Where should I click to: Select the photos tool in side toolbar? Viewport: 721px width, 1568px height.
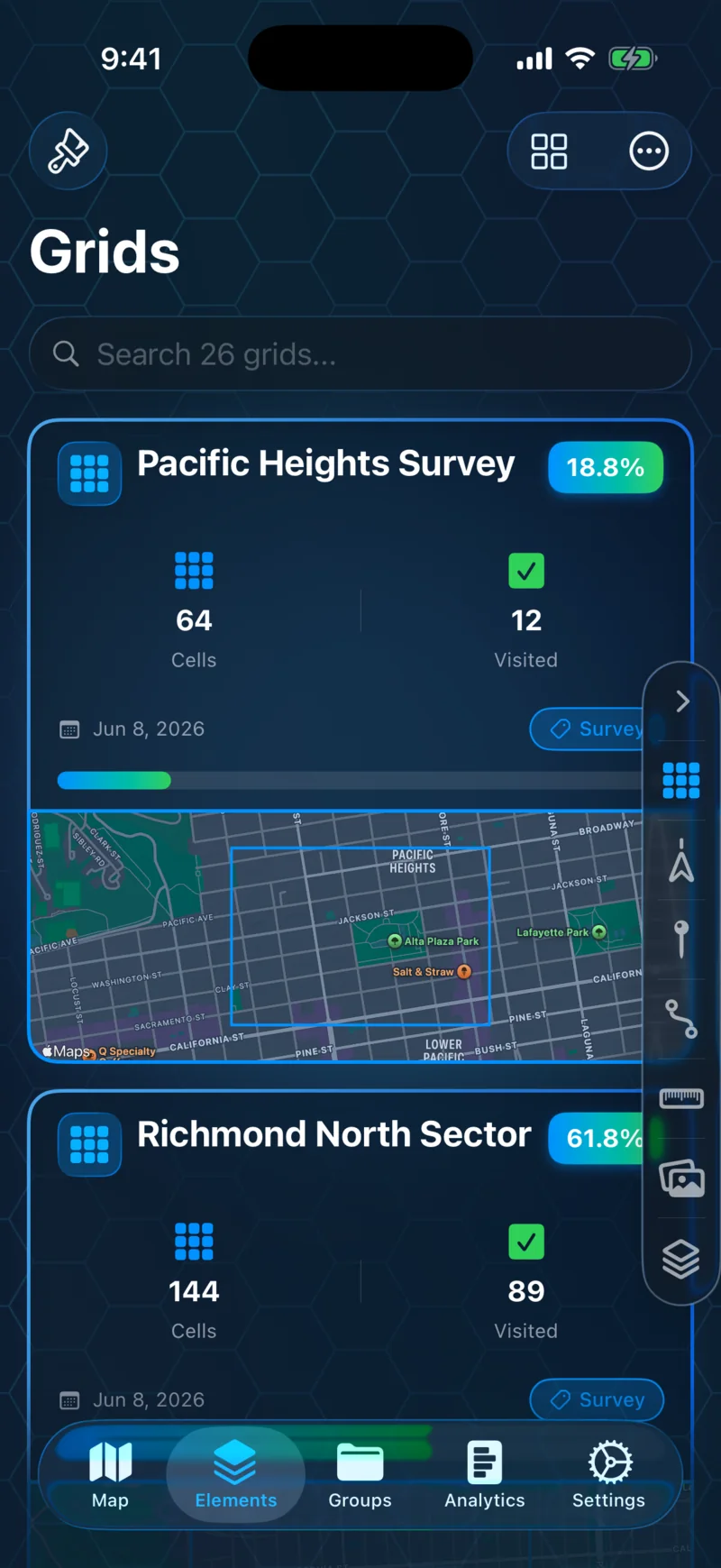point(682,1178)
